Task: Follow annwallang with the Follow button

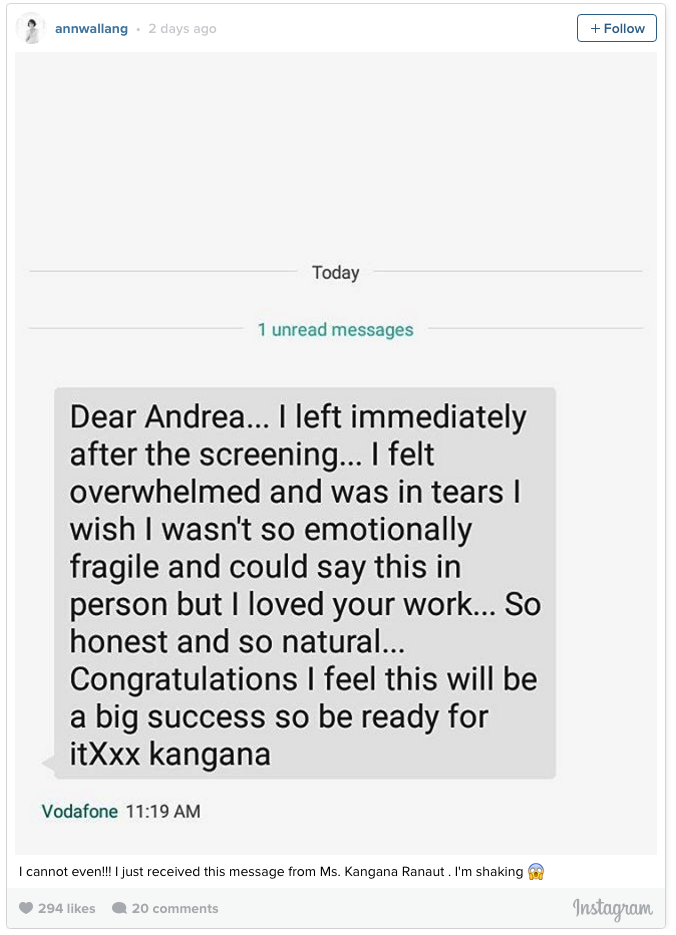Action: (x=616, y=28)
